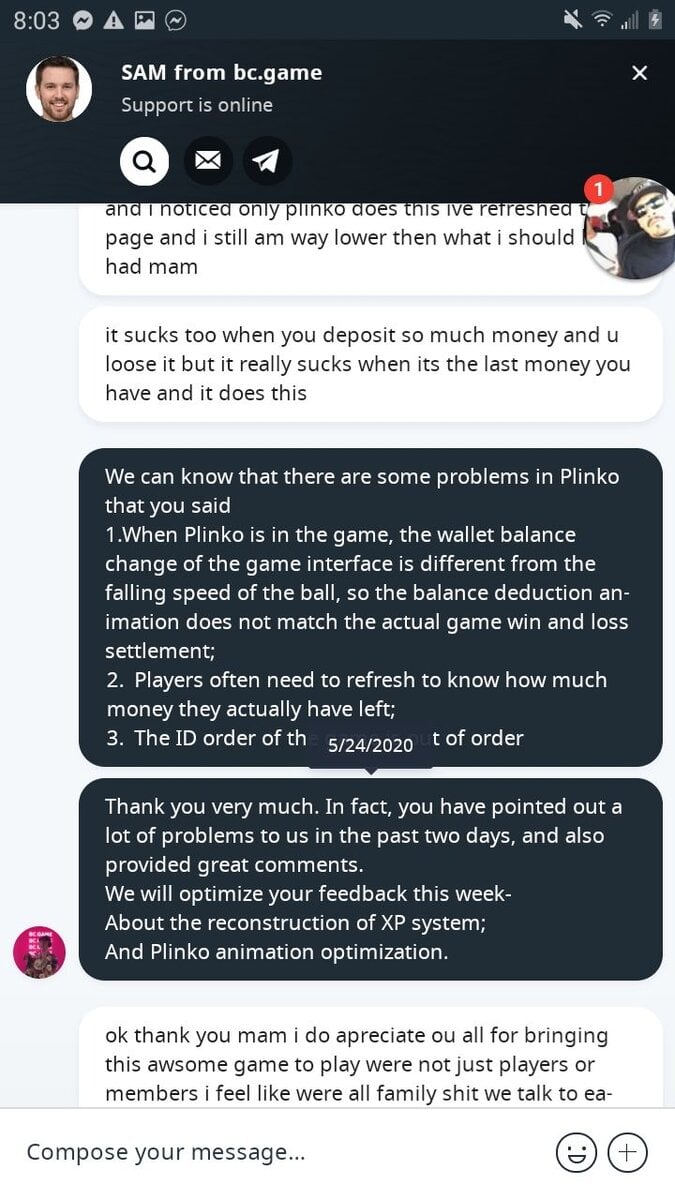Close the support chat window
675x1200 pixels.
click(640, 73)
